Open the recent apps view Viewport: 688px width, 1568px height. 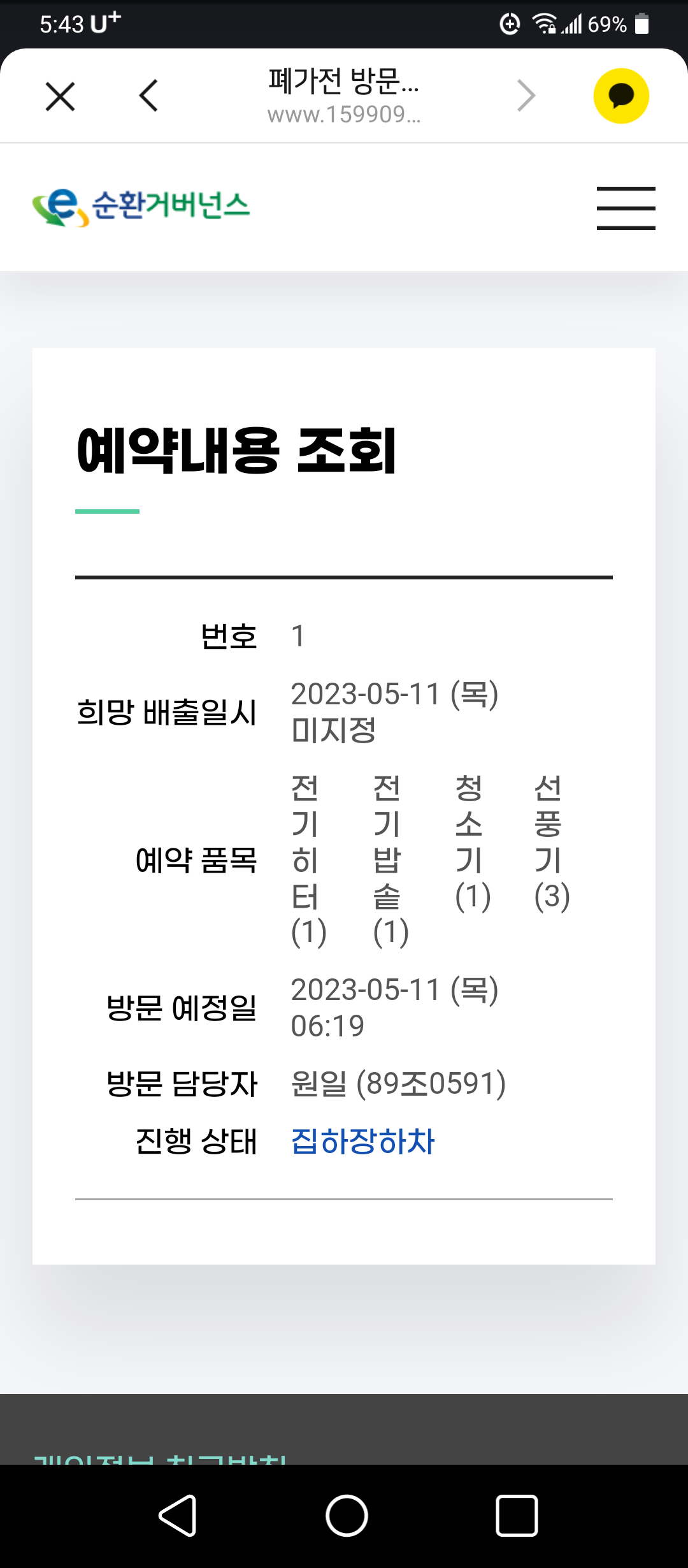click(516, 1515)
